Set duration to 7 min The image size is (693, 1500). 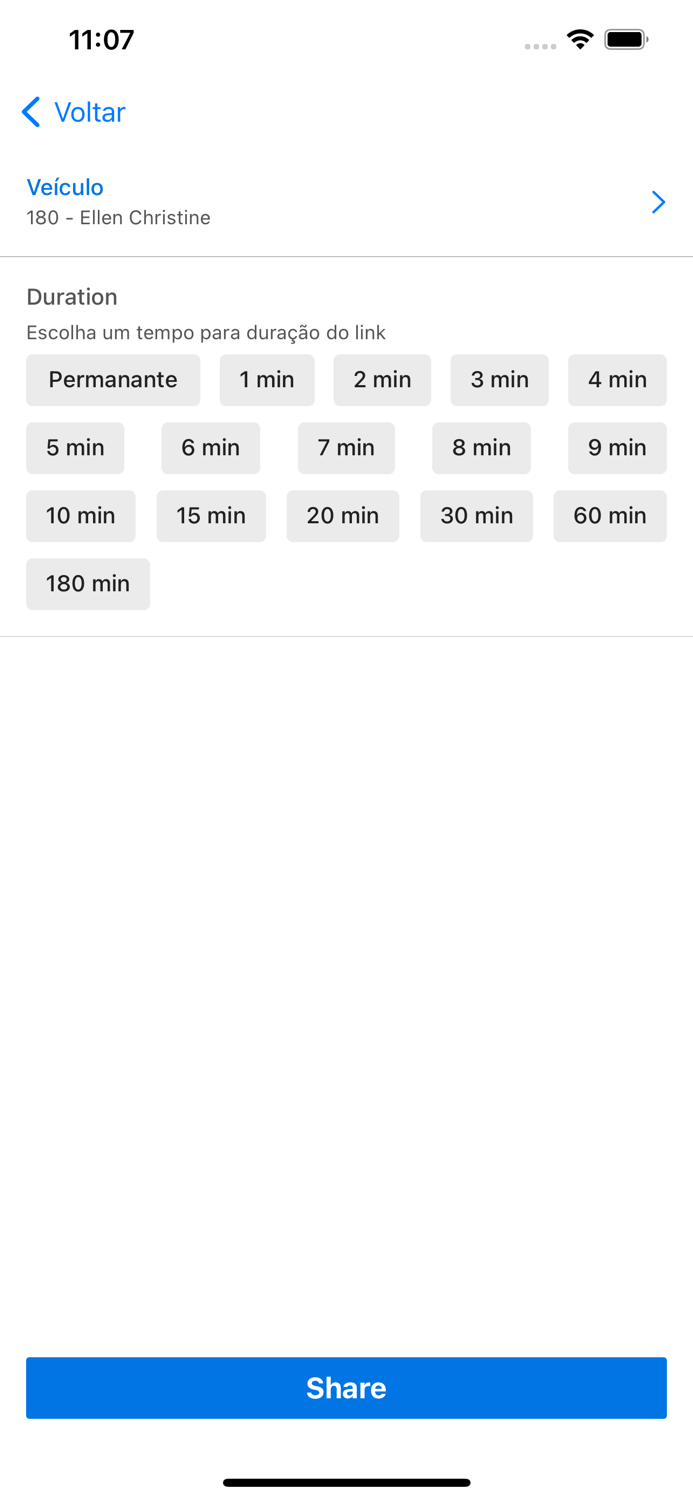click(346, 448)
